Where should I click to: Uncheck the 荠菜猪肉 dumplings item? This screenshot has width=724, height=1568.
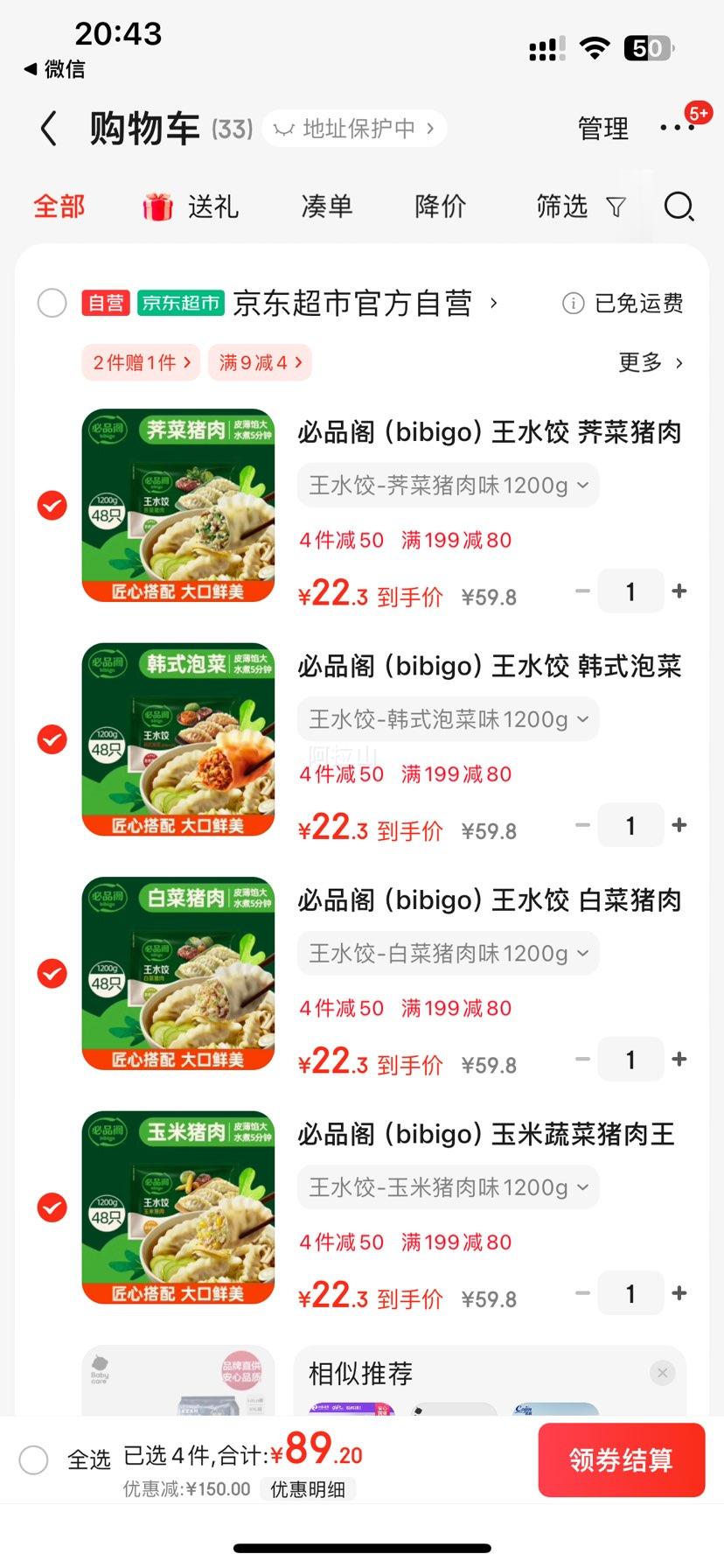click(52, 506)
